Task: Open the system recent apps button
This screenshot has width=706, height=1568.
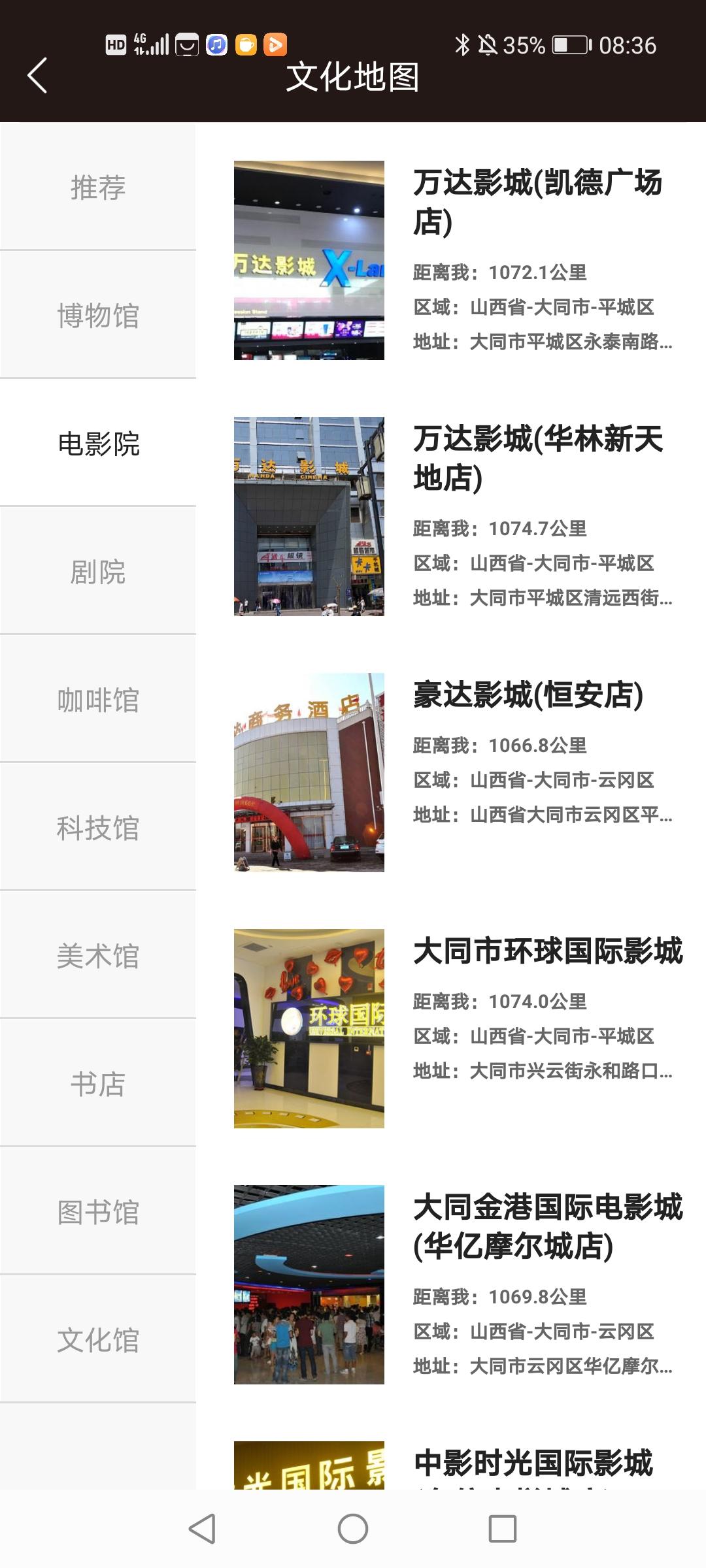Action: click(x=502, y=1529)
